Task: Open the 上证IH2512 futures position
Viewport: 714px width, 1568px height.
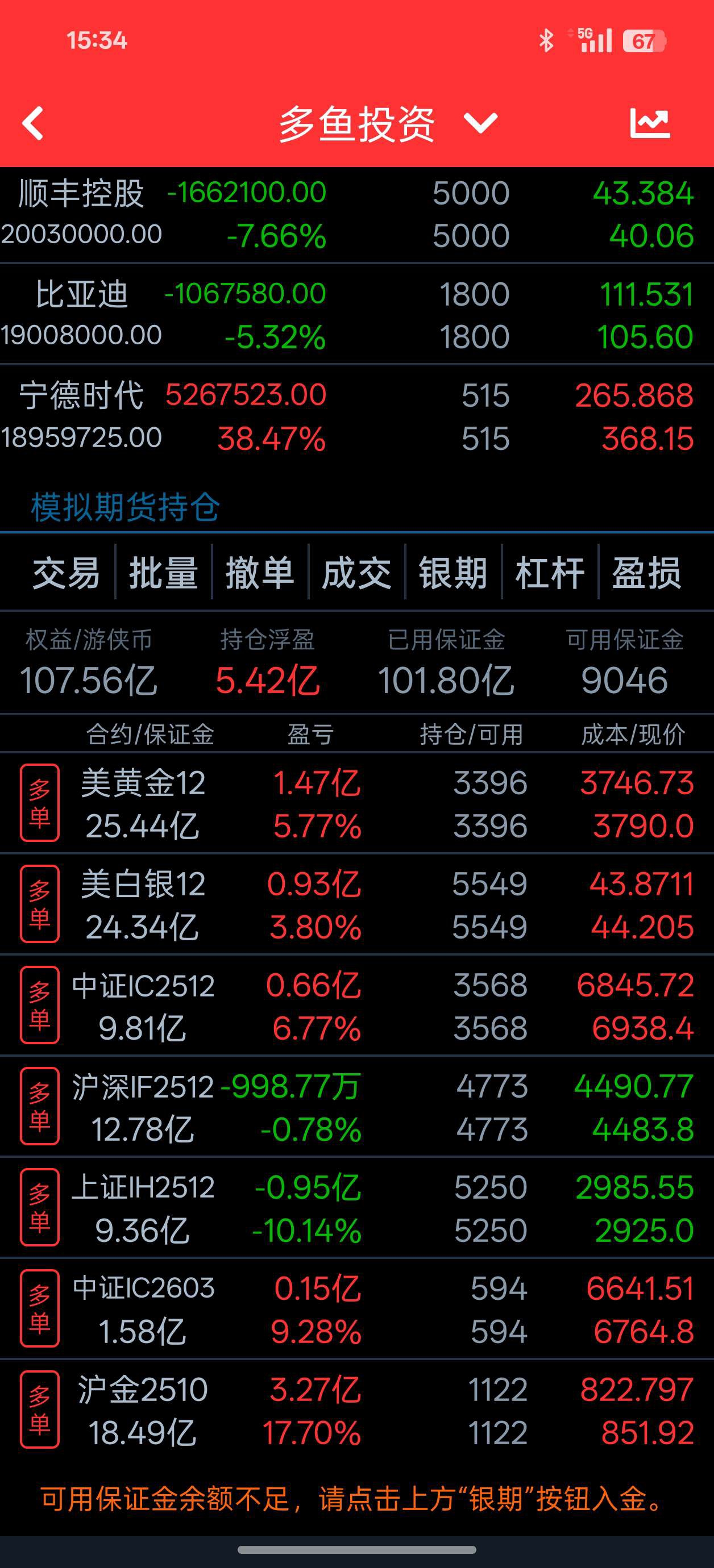Action: (357, 1208)
